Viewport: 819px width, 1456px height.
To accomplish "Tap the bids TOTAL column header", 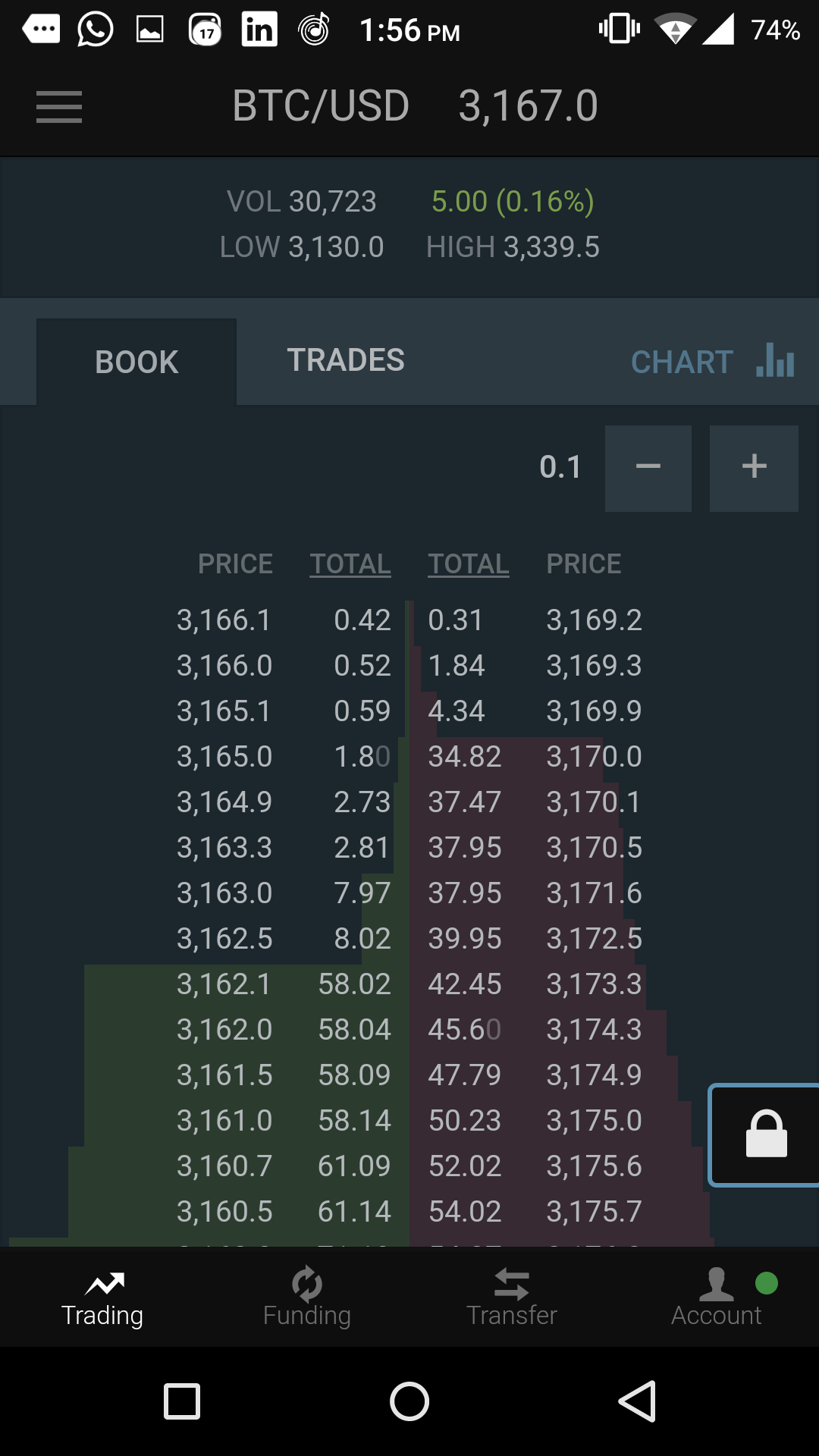I will tap(350, 564).
